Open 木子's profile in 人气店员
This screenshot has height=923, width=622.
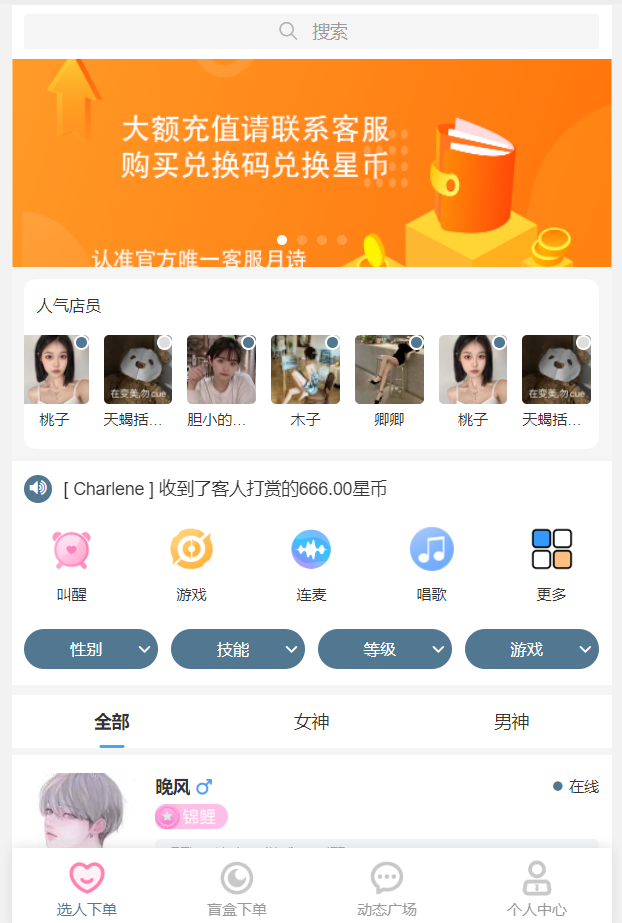click(x=305, y=370)
